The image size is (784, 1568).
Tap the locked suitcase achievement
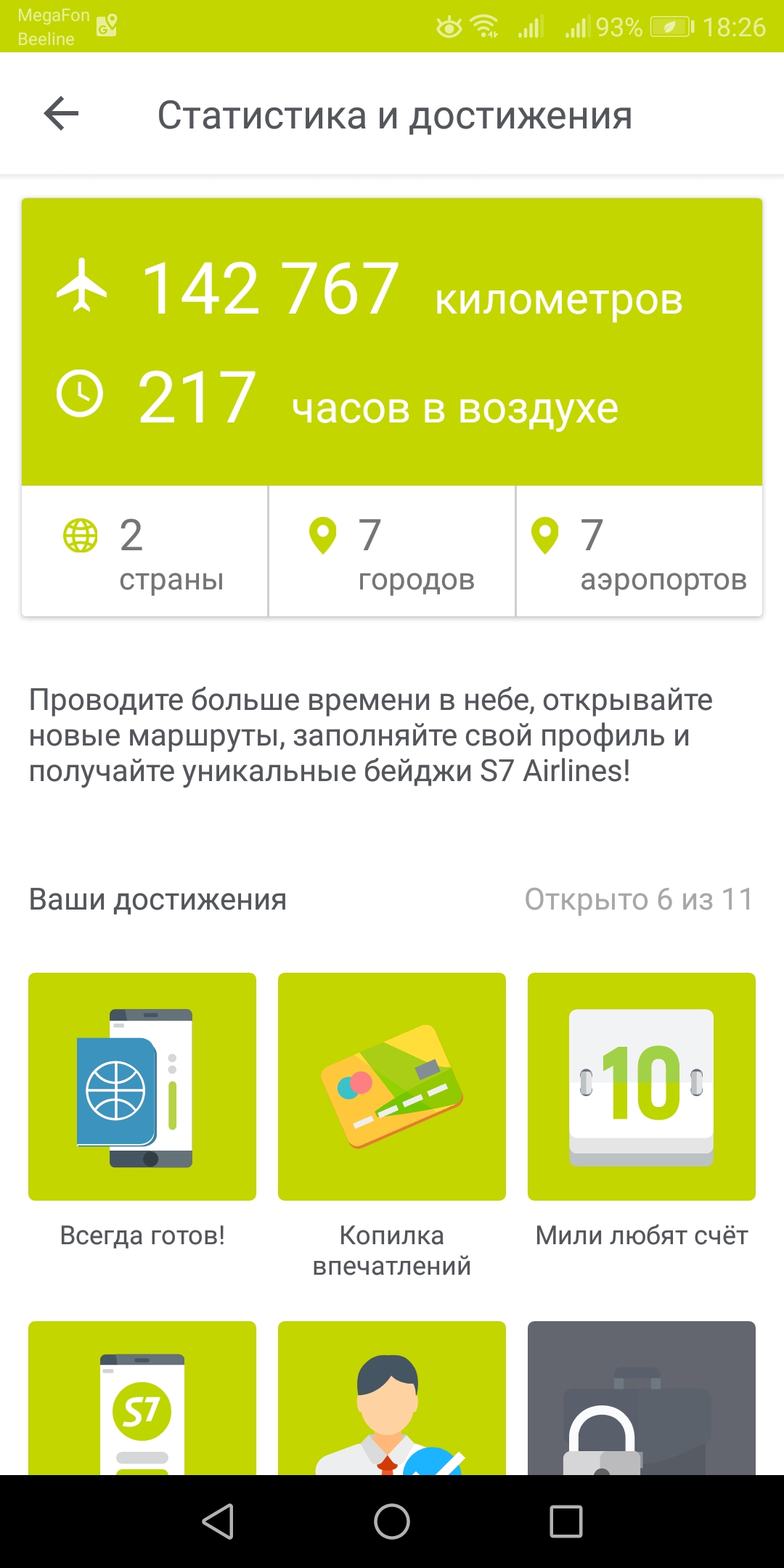pyautogui.click(x=642, y=1399)
